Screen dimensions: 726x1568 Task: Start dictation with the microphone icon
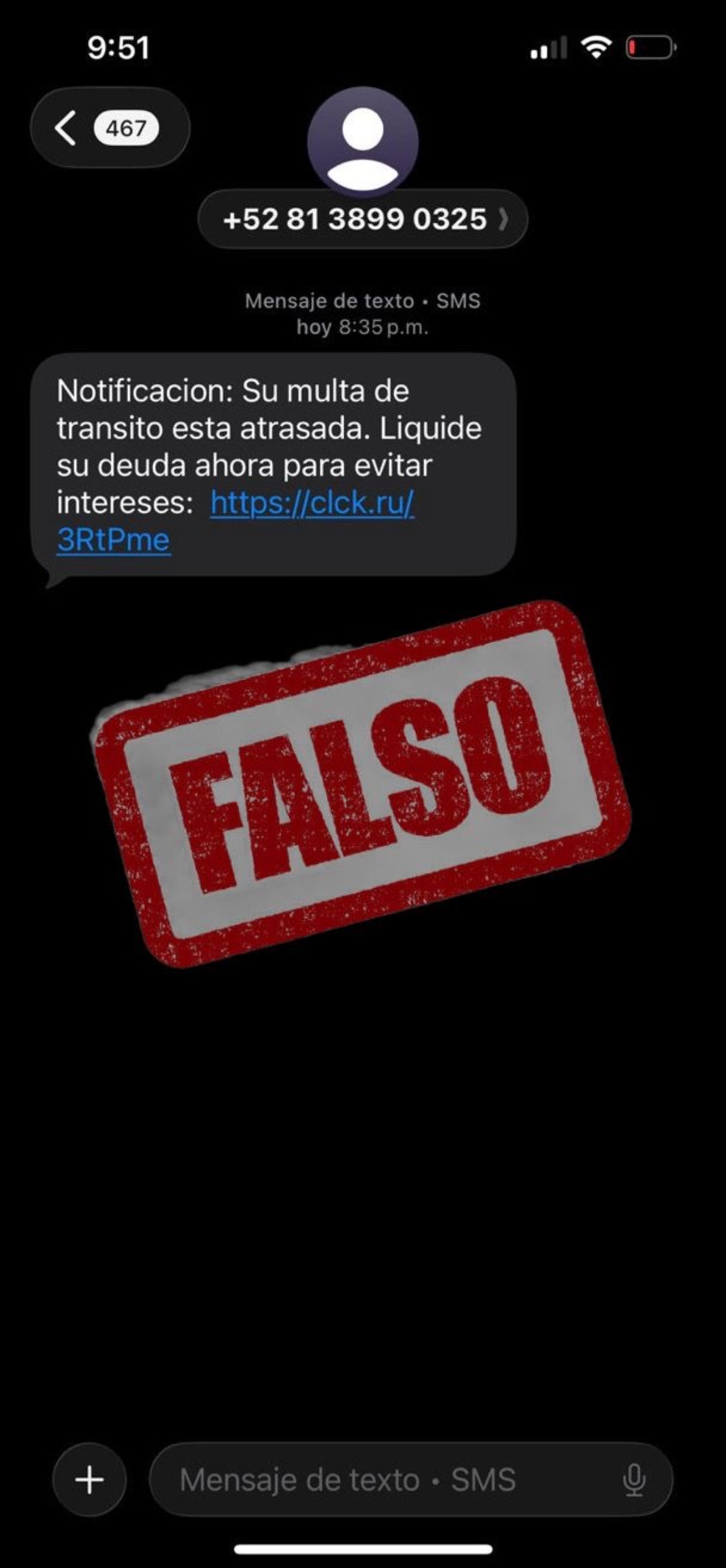634,1479
